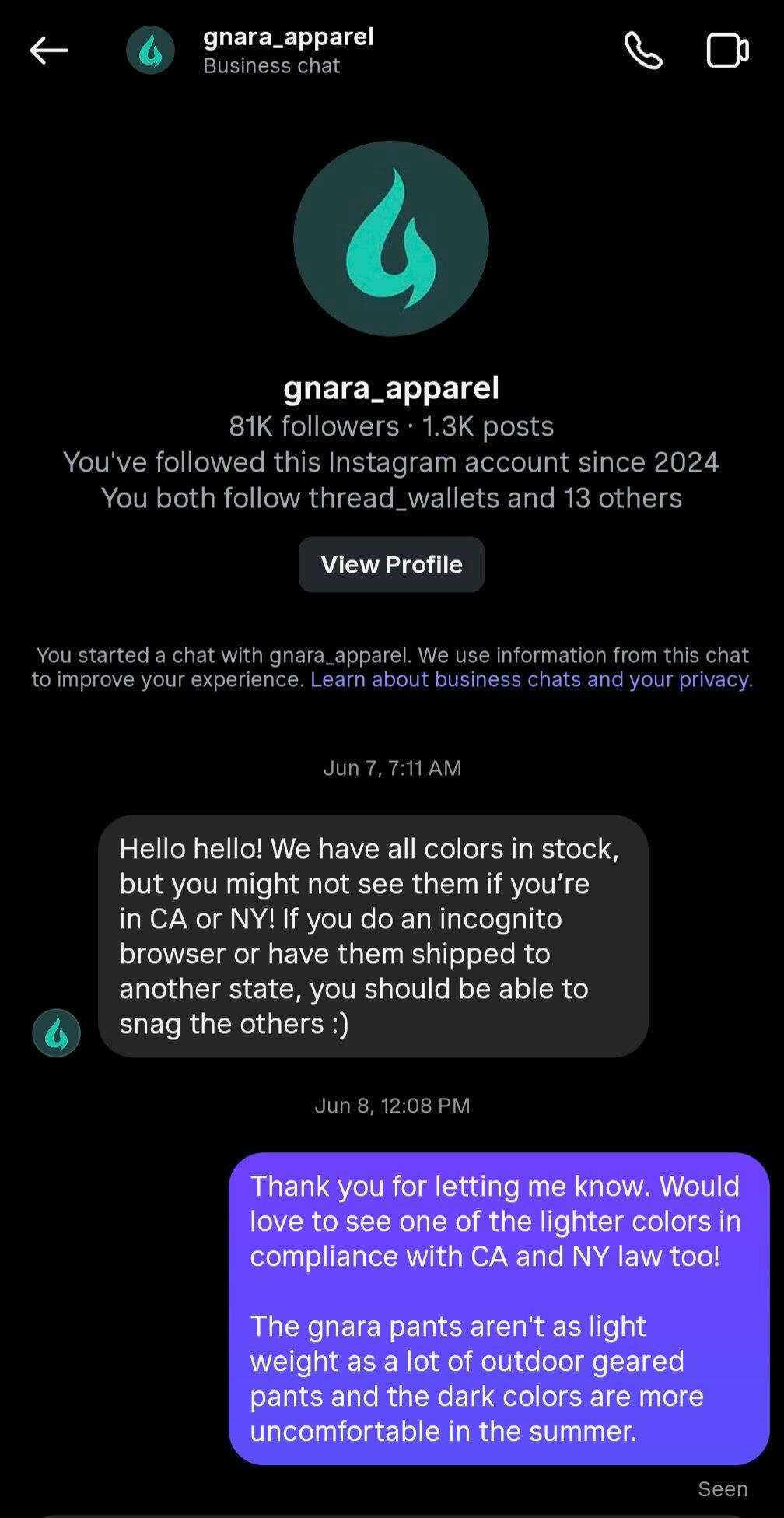Open gnara_apparel chat details from header name
The width and height of the screenshot is (784, 1518).
point(289,37)
